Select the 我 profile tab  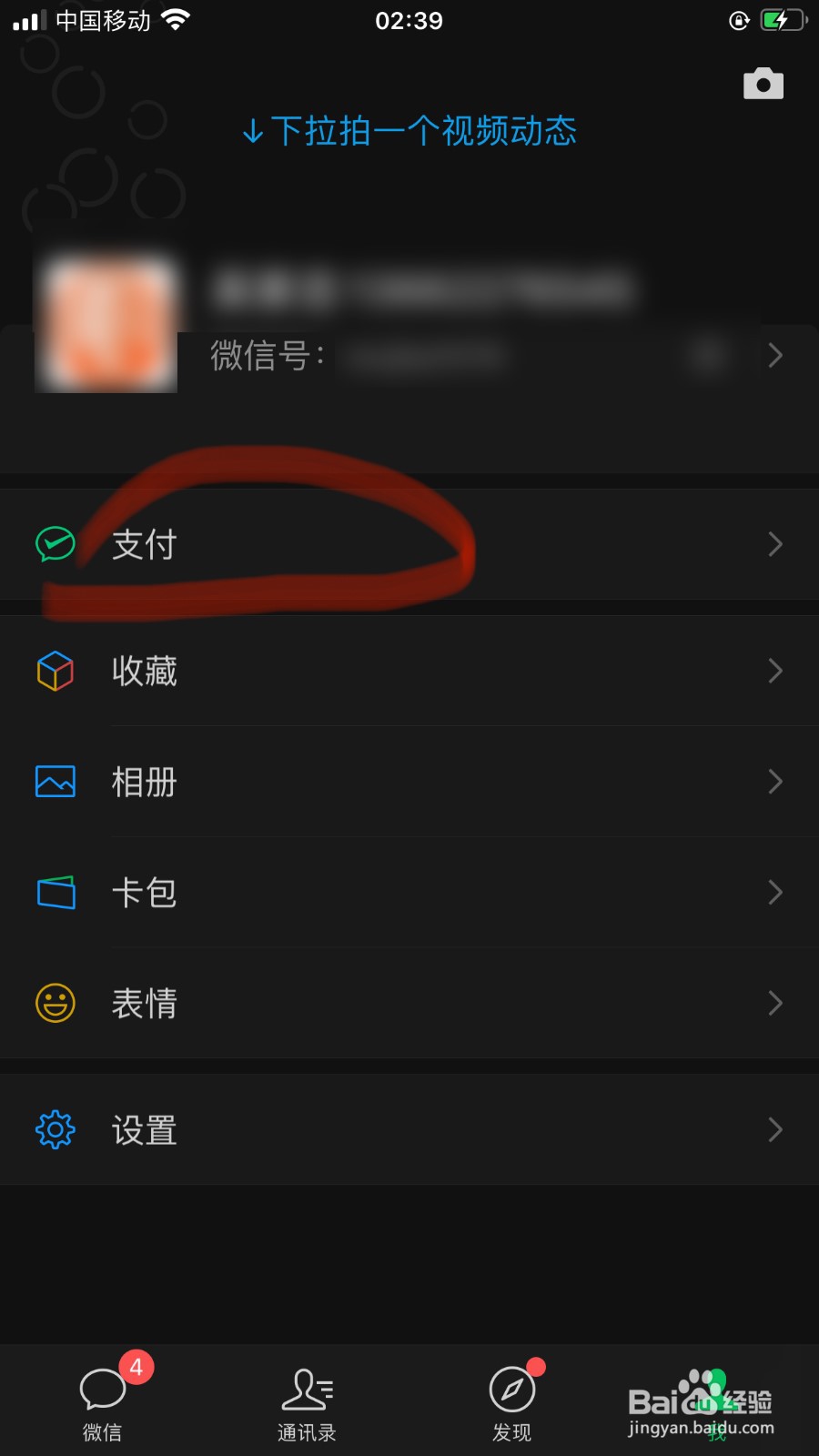pos(716,1401)
